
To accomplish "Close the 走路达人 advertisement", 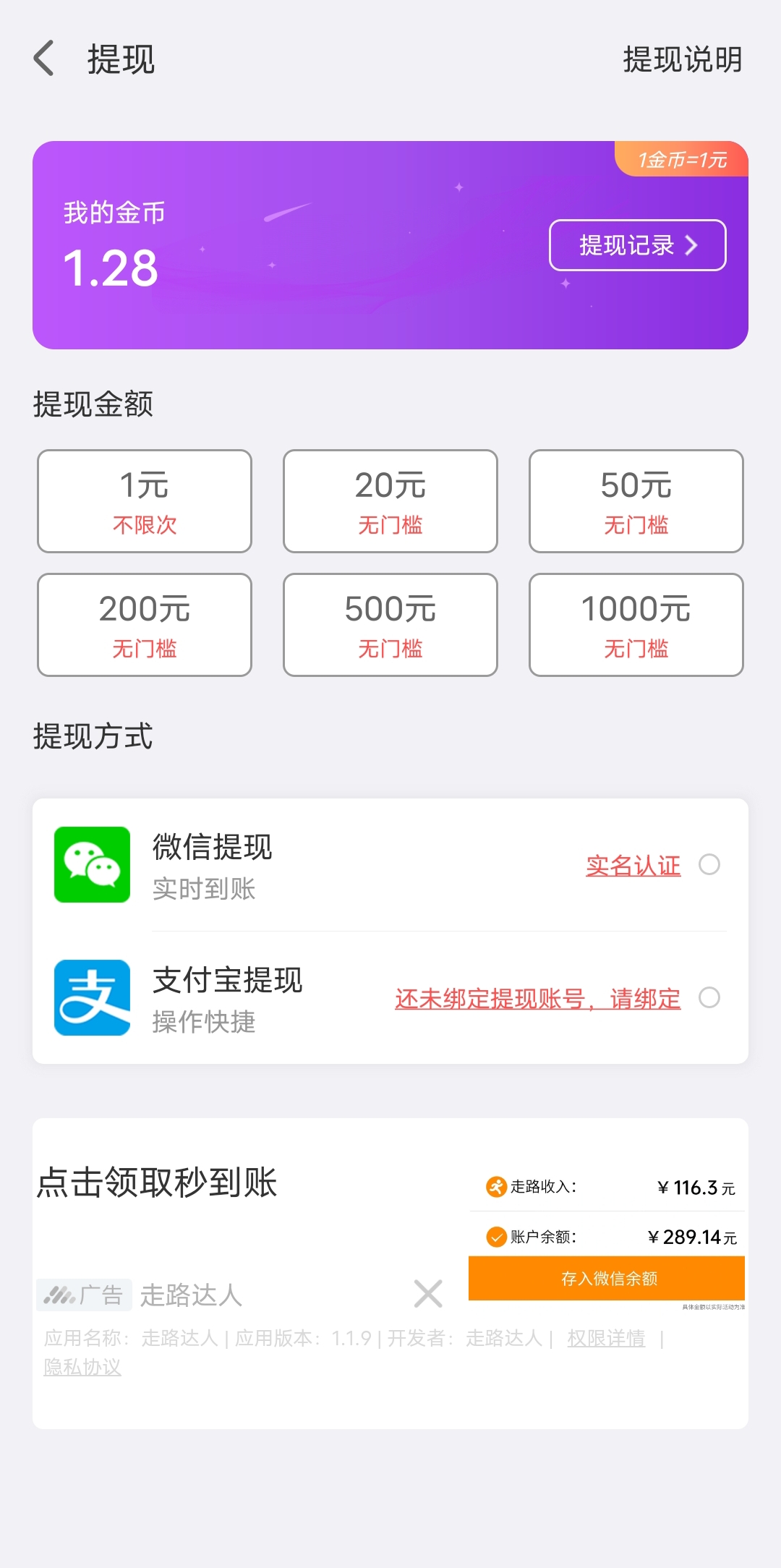I will tap(428, 1293).
